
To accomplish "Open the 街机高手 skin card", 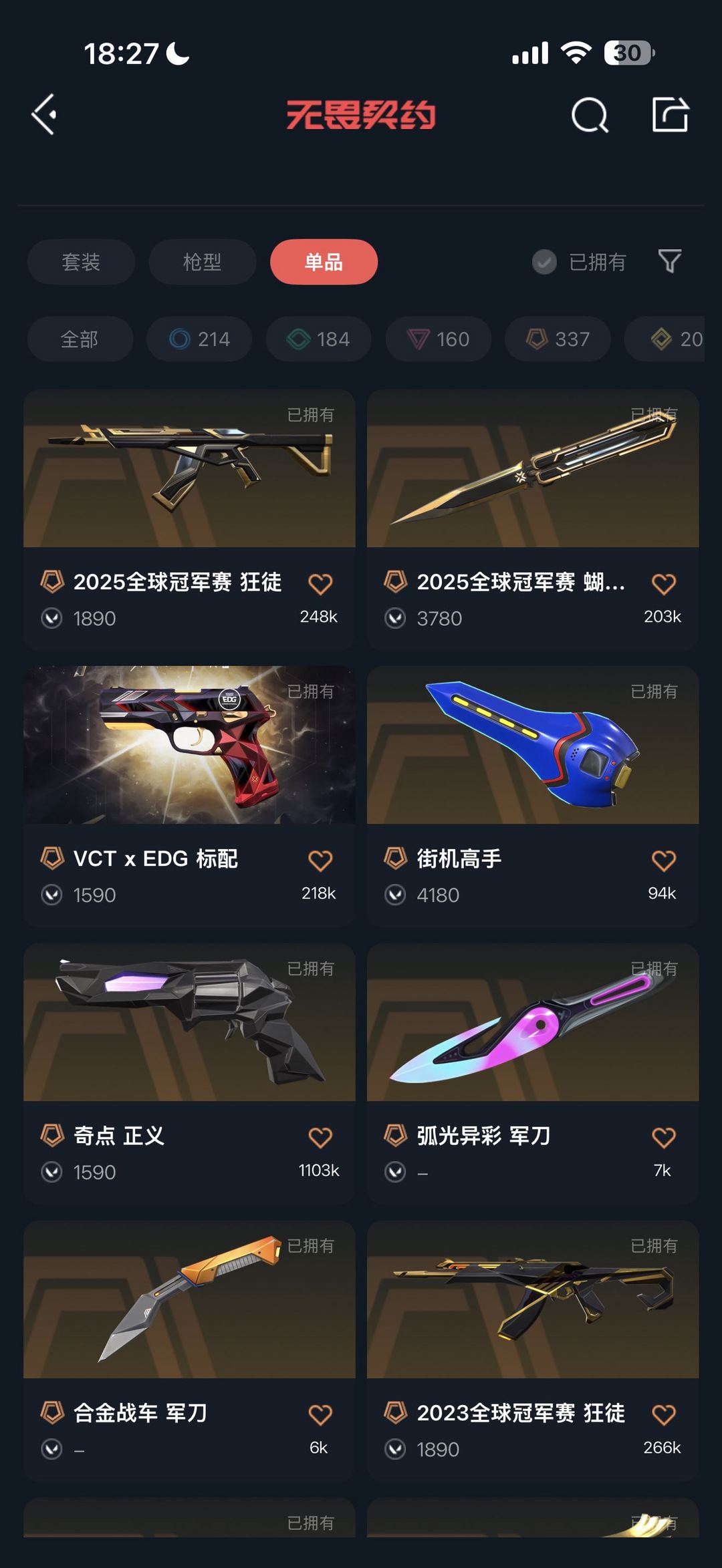I will (533, 796).
